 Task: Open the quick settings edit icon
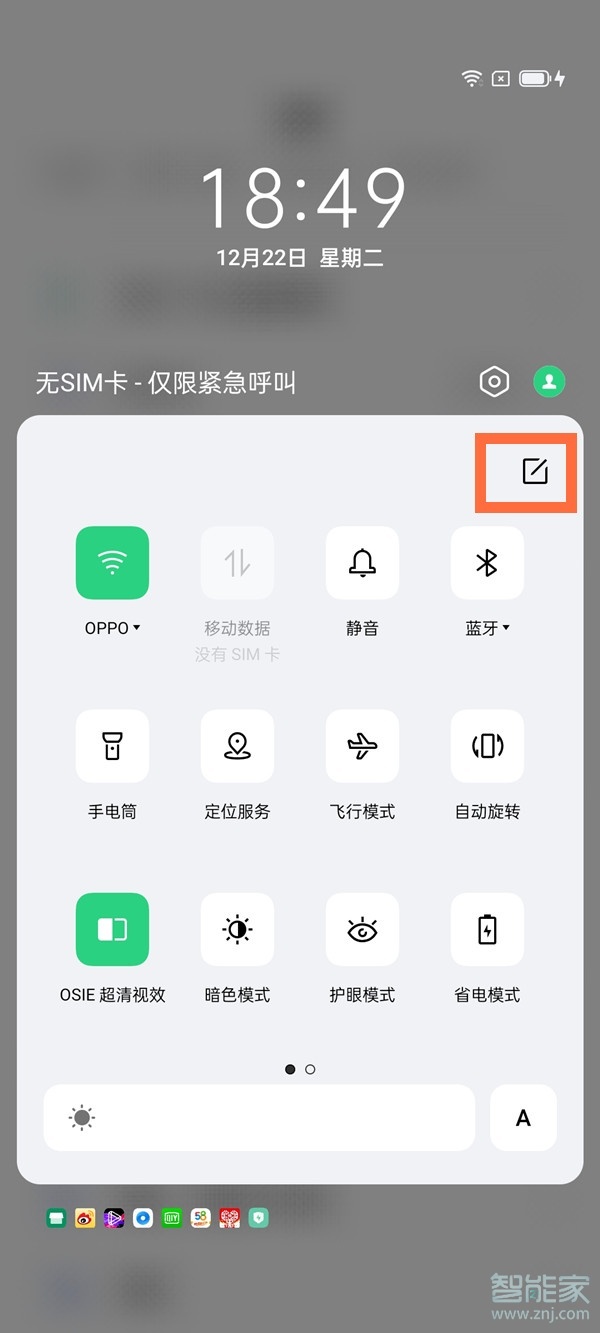point(535,471)
